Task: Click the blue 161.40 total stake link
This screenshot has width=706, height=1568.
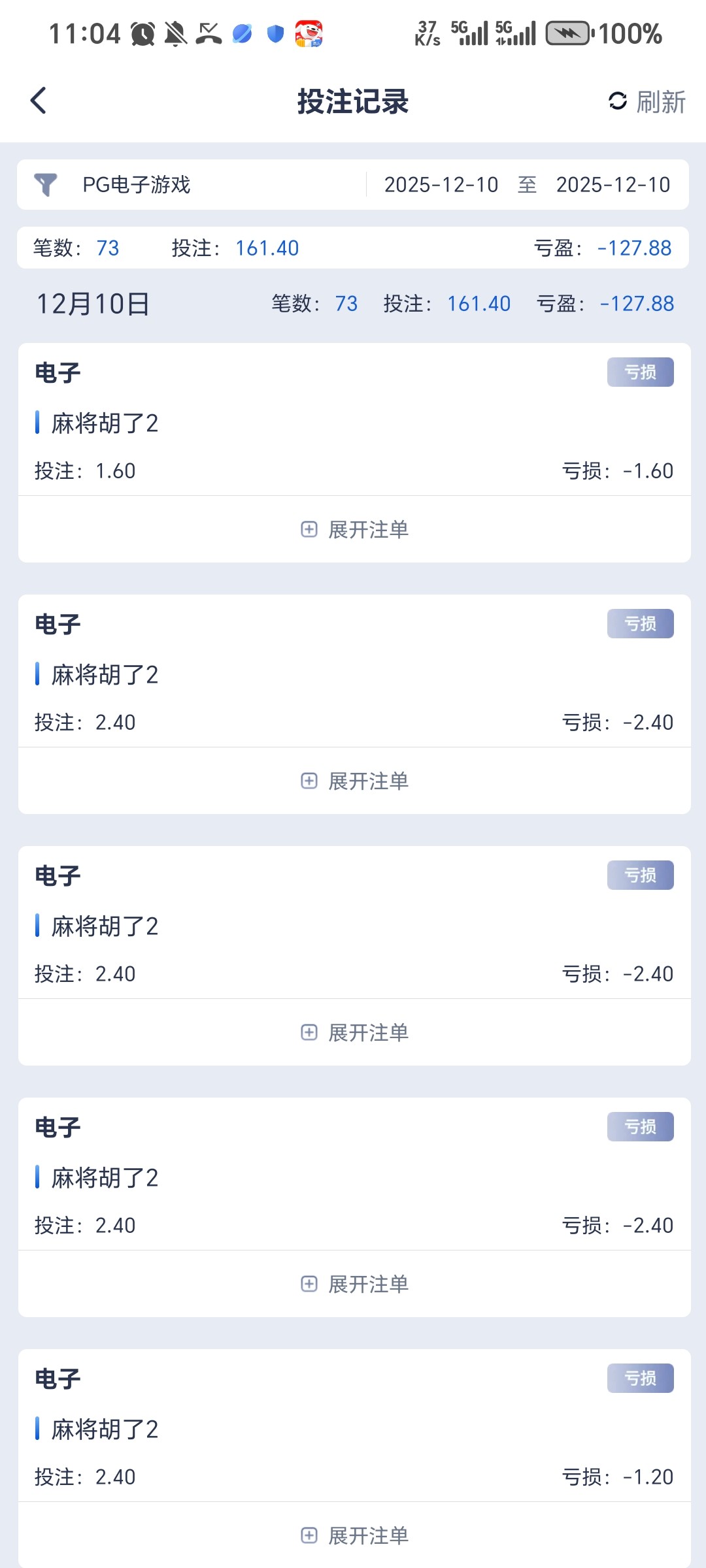Action: pyautogui.click(x=267, y=248)
